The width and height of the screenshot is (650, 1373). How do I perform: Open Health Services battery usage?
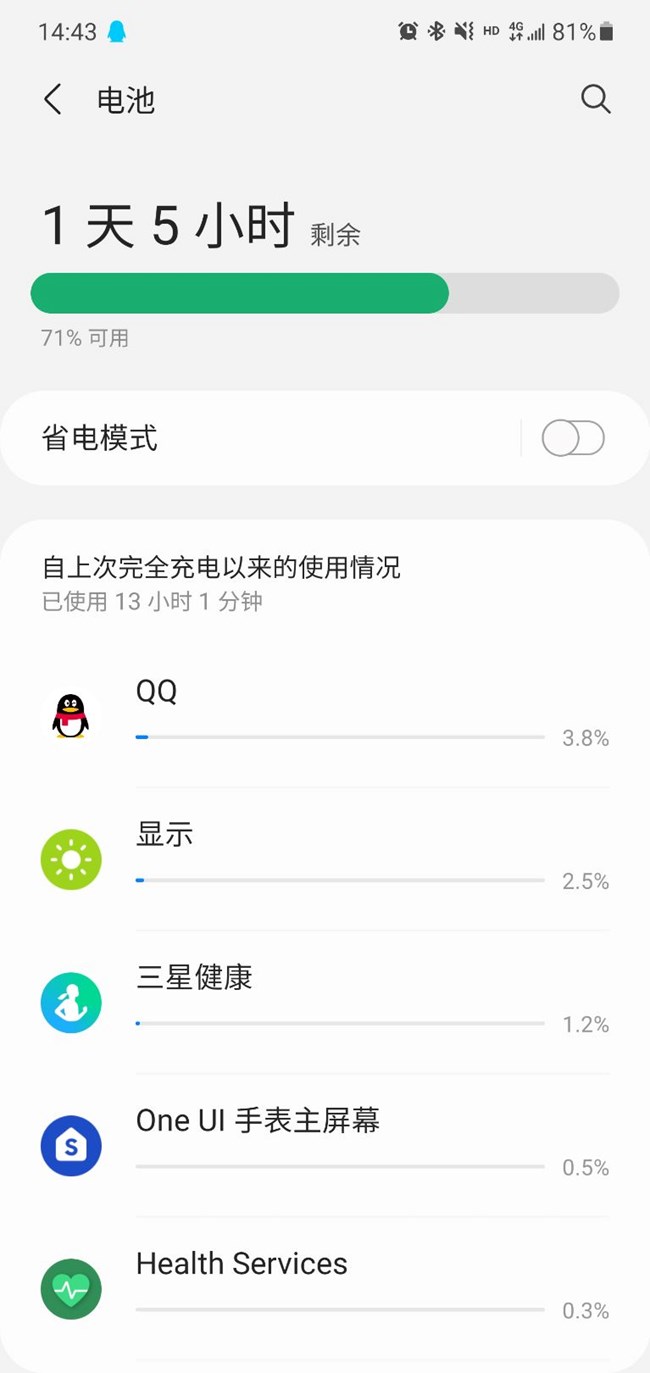coord(325,1287)
